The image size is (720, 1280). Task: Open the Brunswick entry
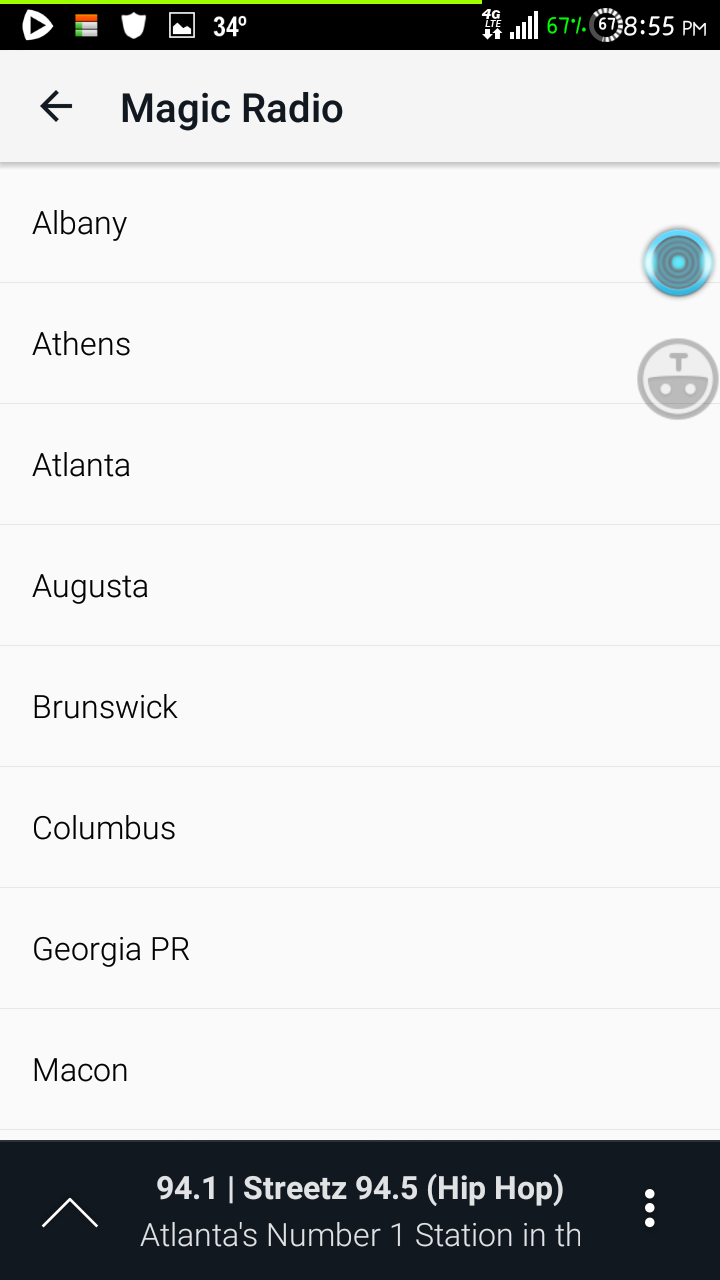click(360, 706)
